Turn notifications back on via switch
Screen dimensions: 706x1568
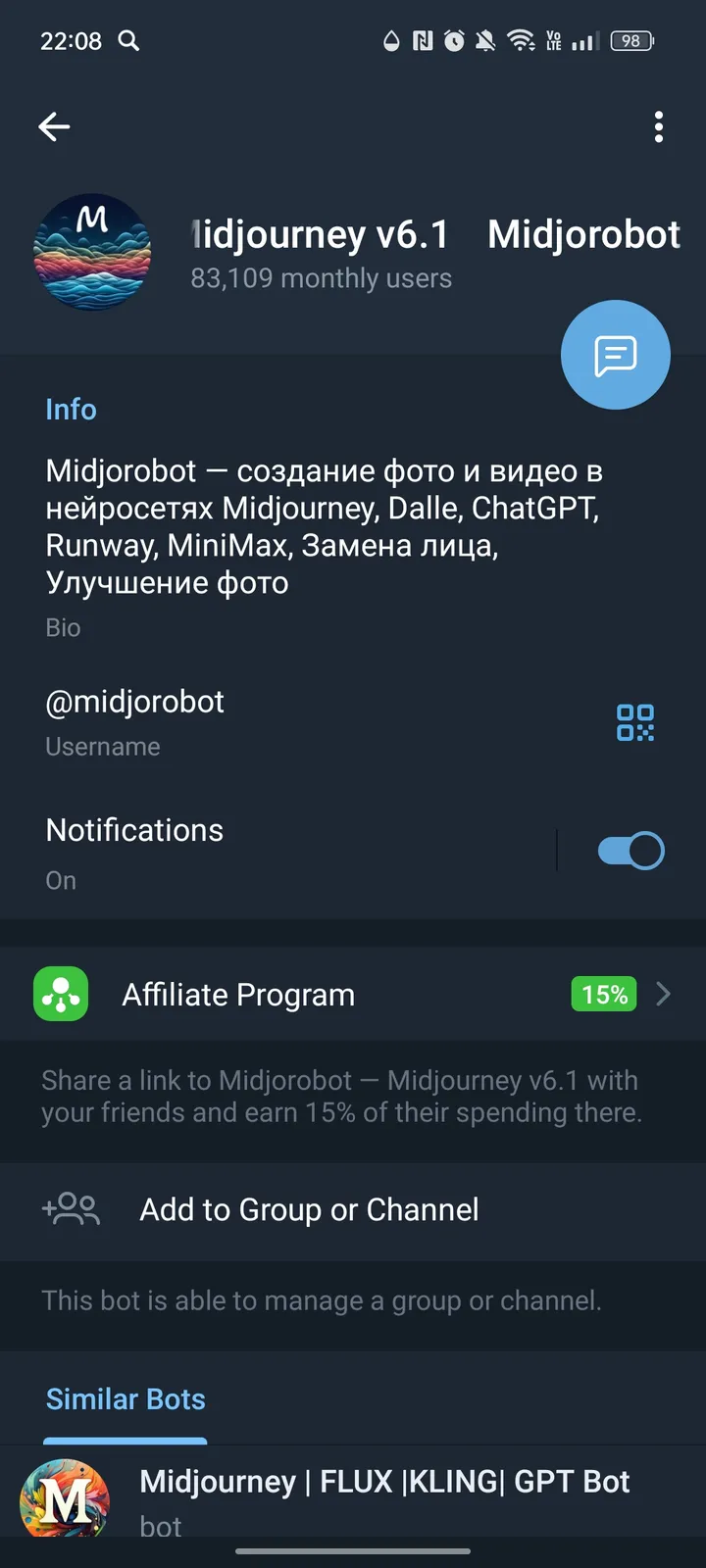click(x=630, y=850)
